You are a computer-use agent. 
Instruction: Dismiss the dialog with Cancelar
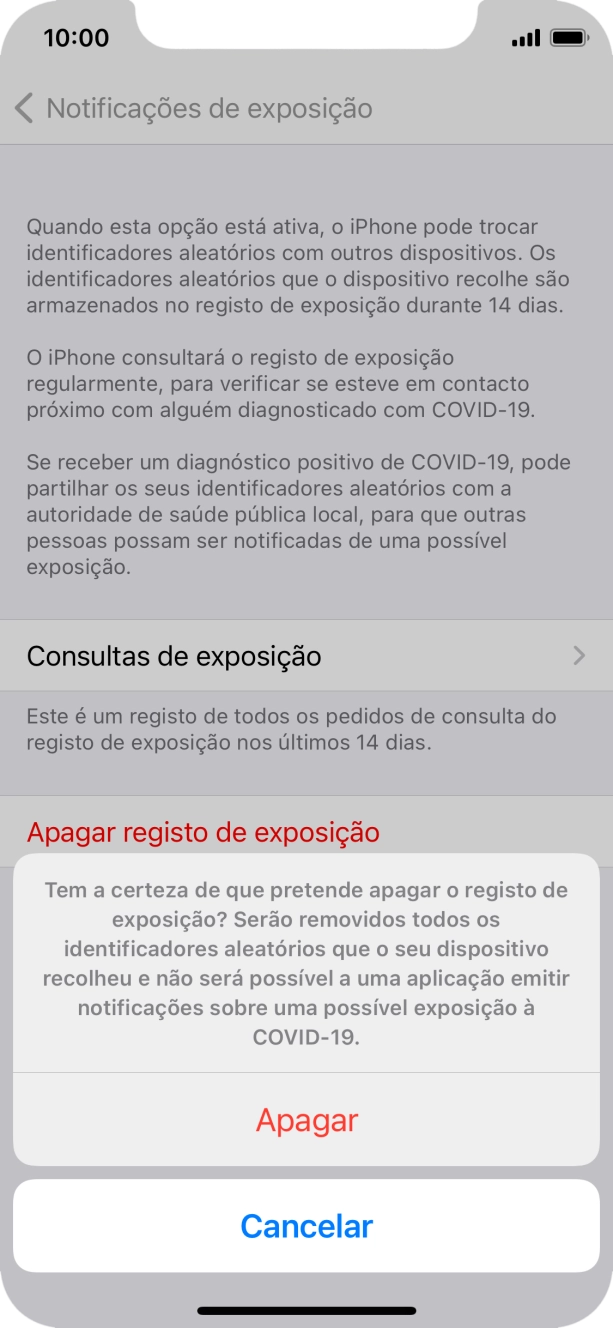tap(307, 1226)
